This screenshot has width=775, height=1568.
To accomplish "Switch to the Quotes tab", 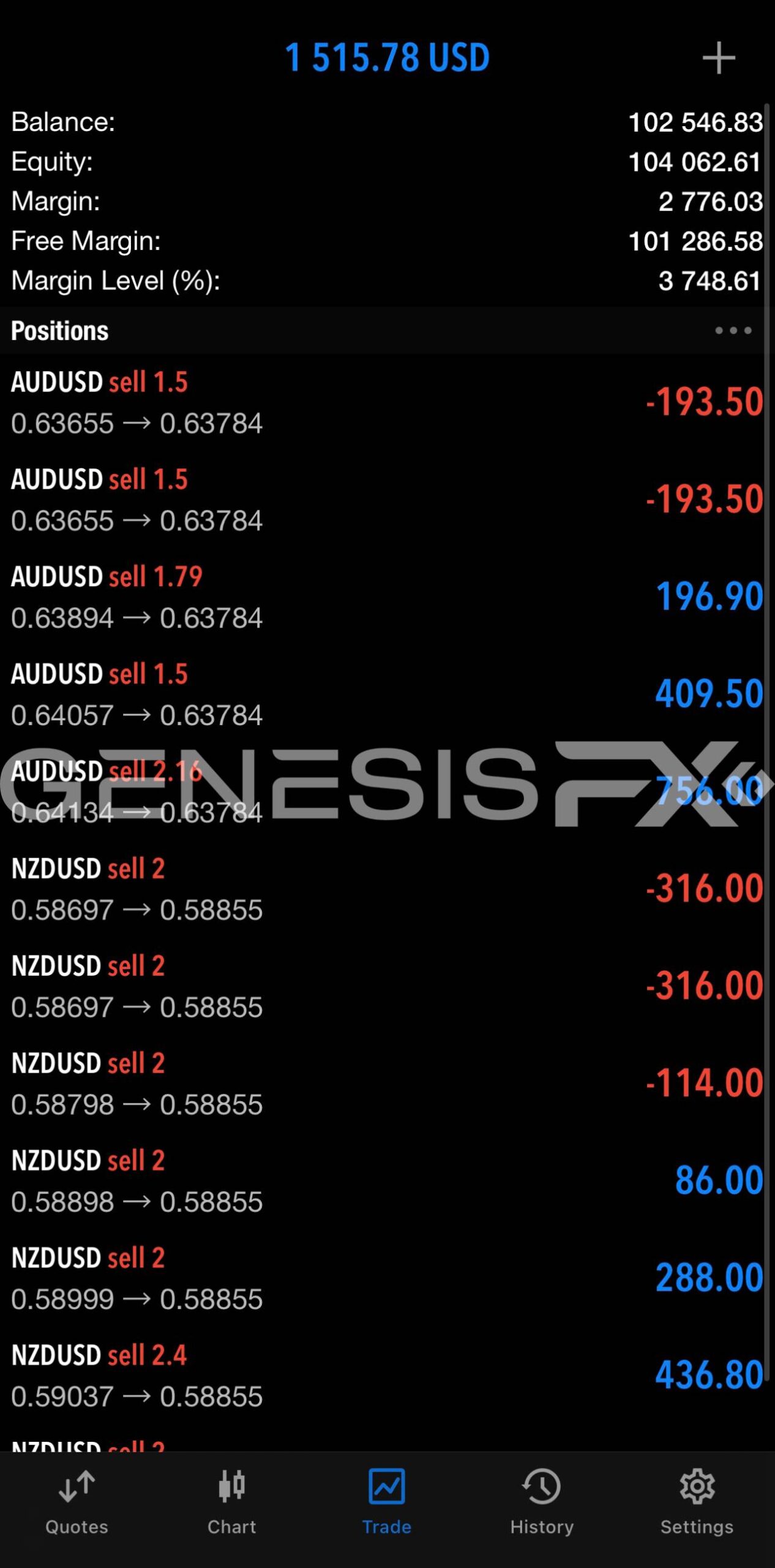I will tap(77, 1502).
